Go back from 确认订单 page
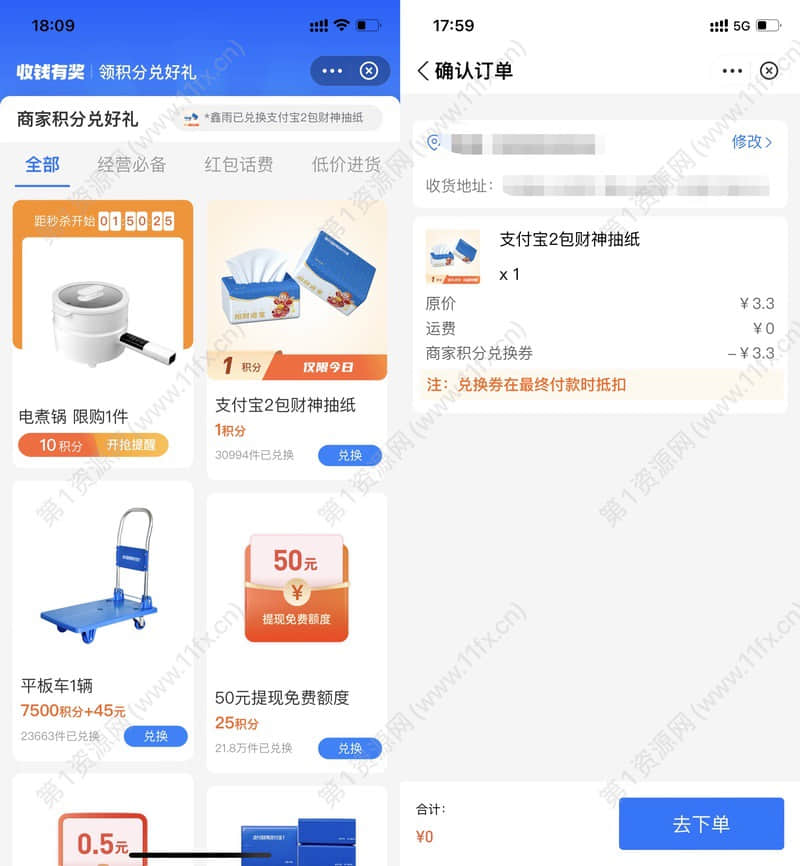This screenshot has width=800, height=866. [423, 71]
